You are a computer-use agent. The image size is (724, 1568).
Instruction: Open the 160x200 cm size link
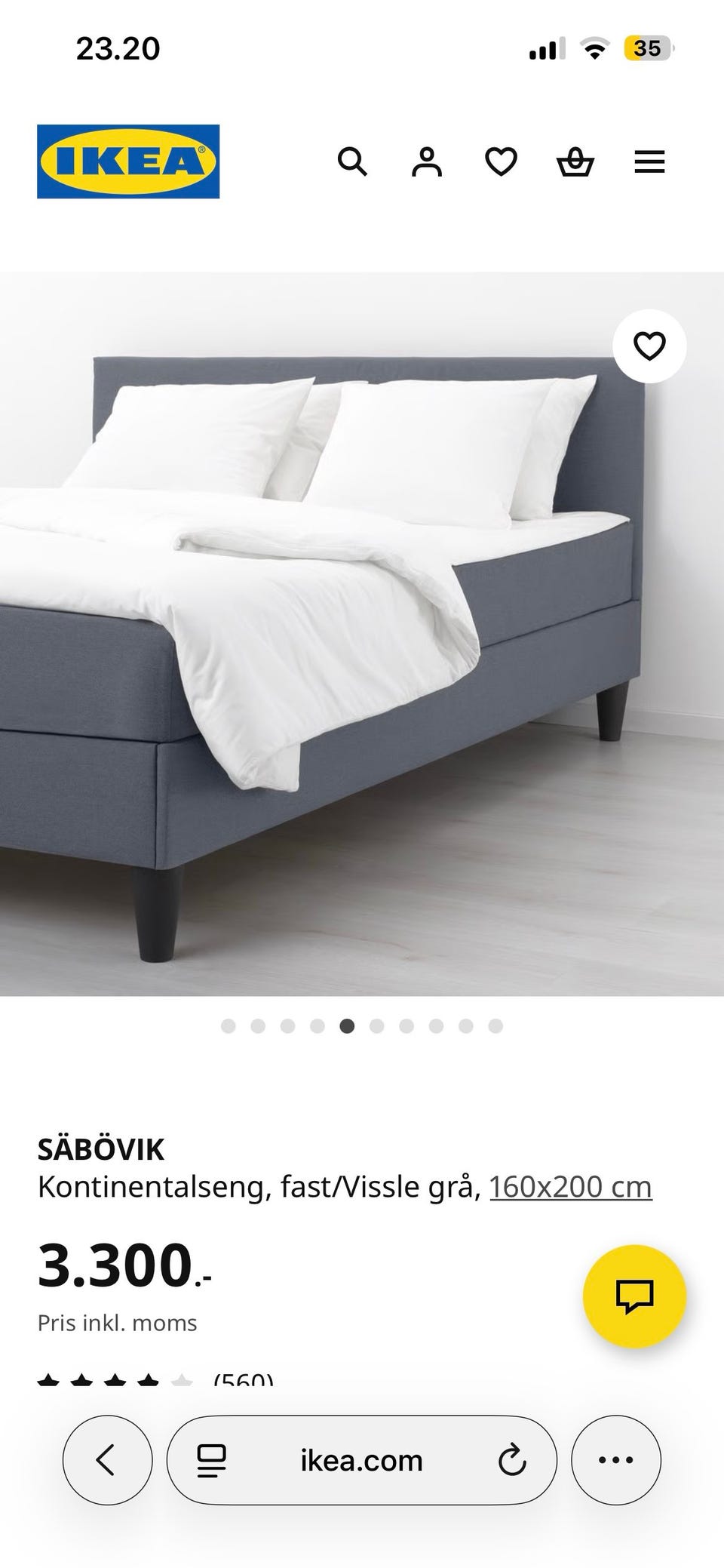pyautogui.click(x=570, y=1187)
